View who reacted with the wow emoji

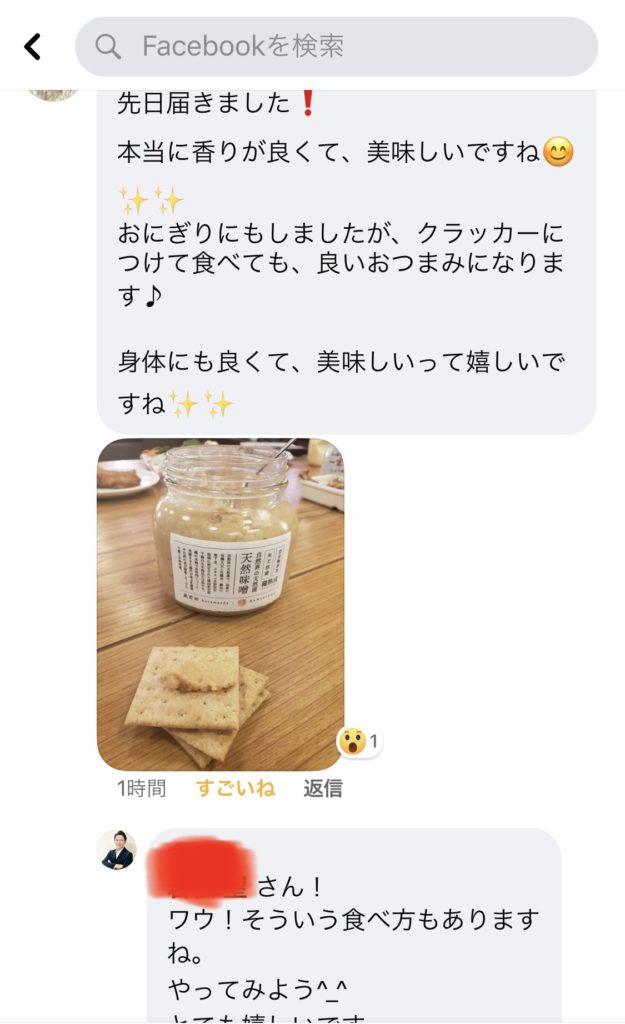(x=358, y=742)
